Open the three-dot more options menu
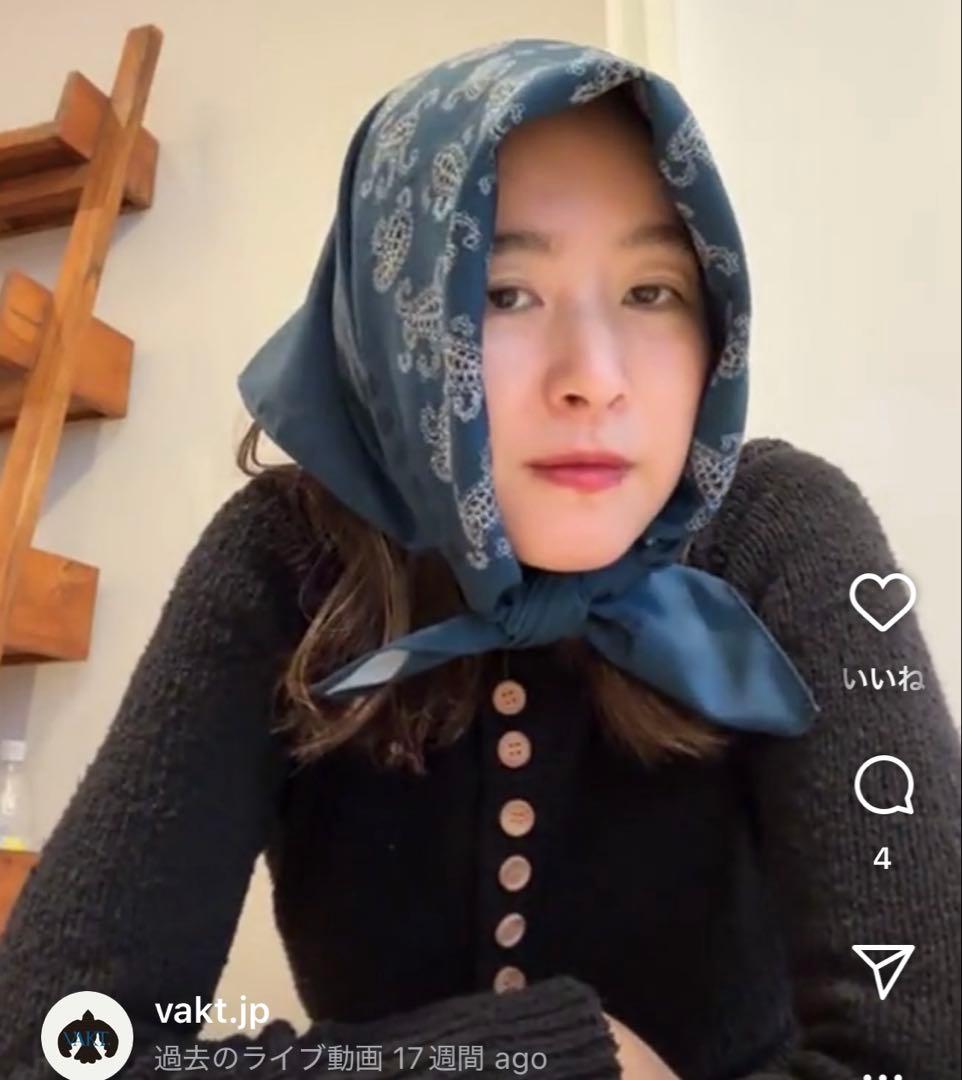 click(883, 1075)
